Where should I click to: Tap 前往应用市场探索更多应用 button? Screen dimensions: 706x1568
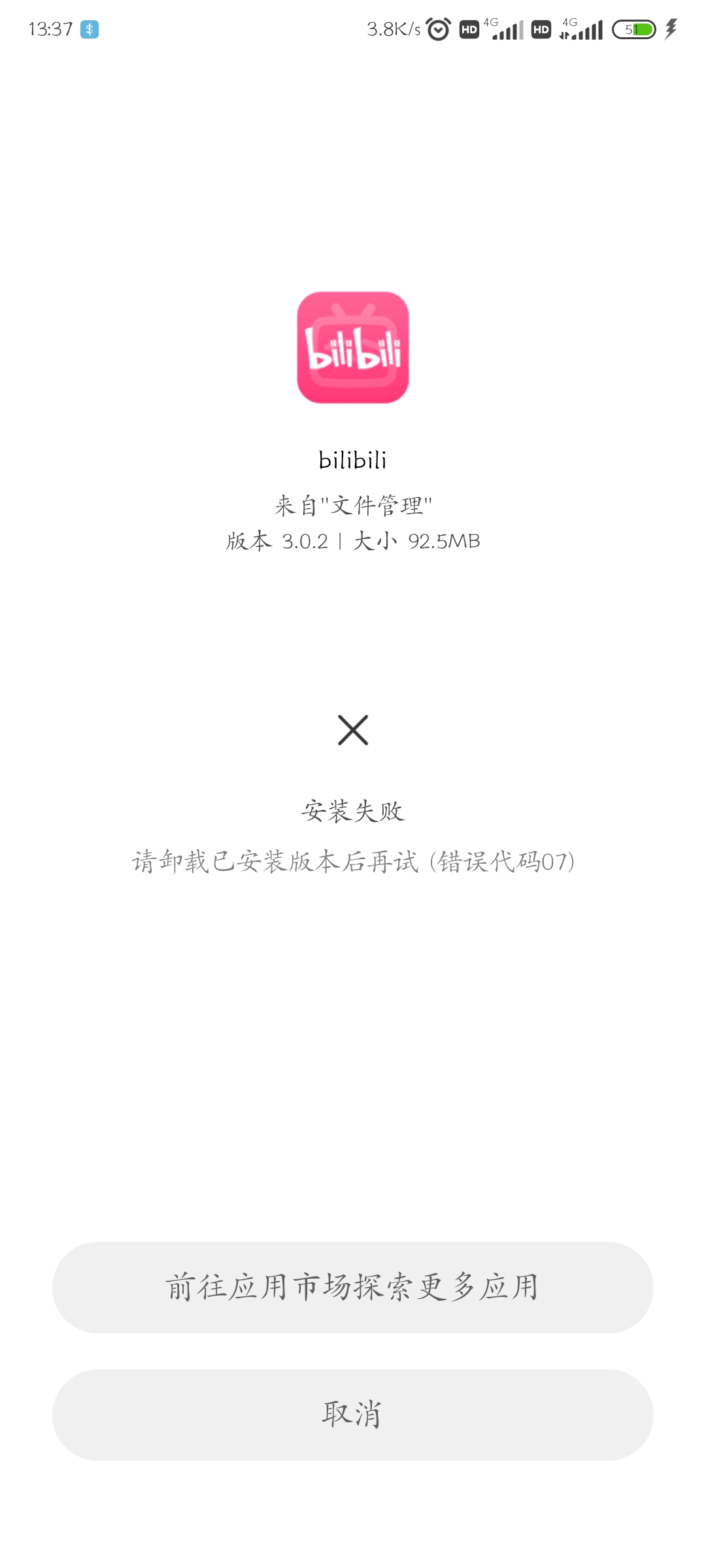pyautogui.click(x=353, y=1287)
